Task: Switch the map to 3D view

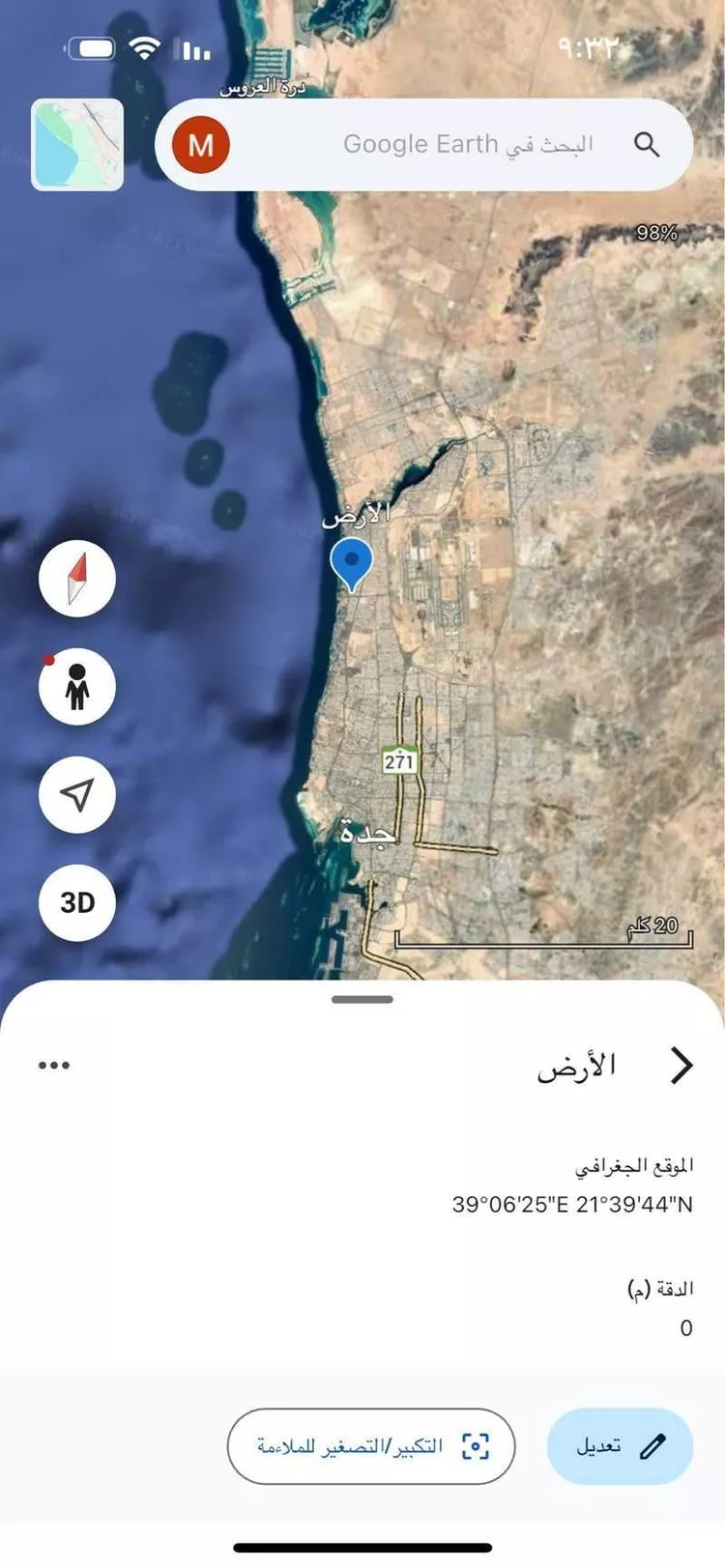Action: click(x=77, y=902)
